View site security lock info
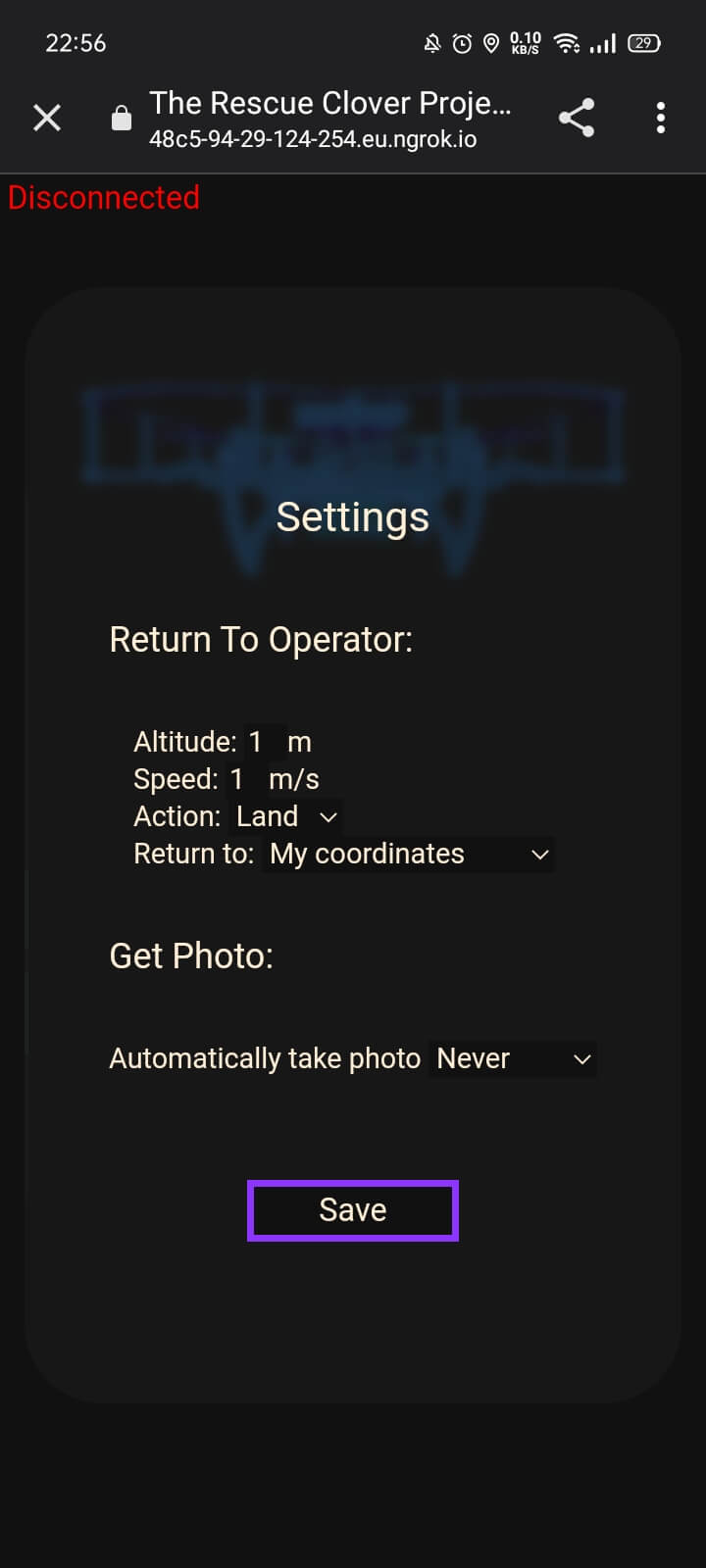The image size is (706, 1568). (x=122, y=119)
